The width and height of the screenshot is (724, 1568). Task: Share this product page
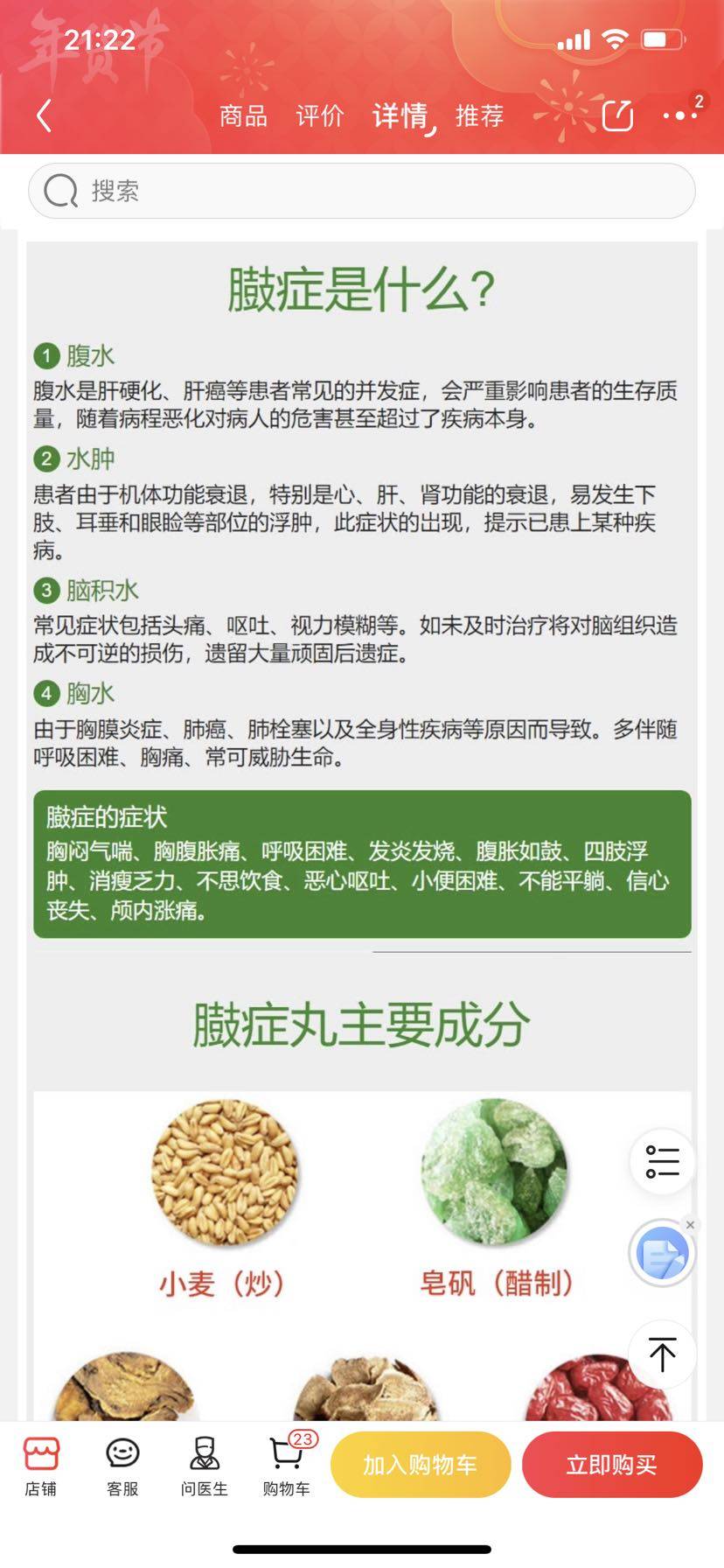point(617,115)
